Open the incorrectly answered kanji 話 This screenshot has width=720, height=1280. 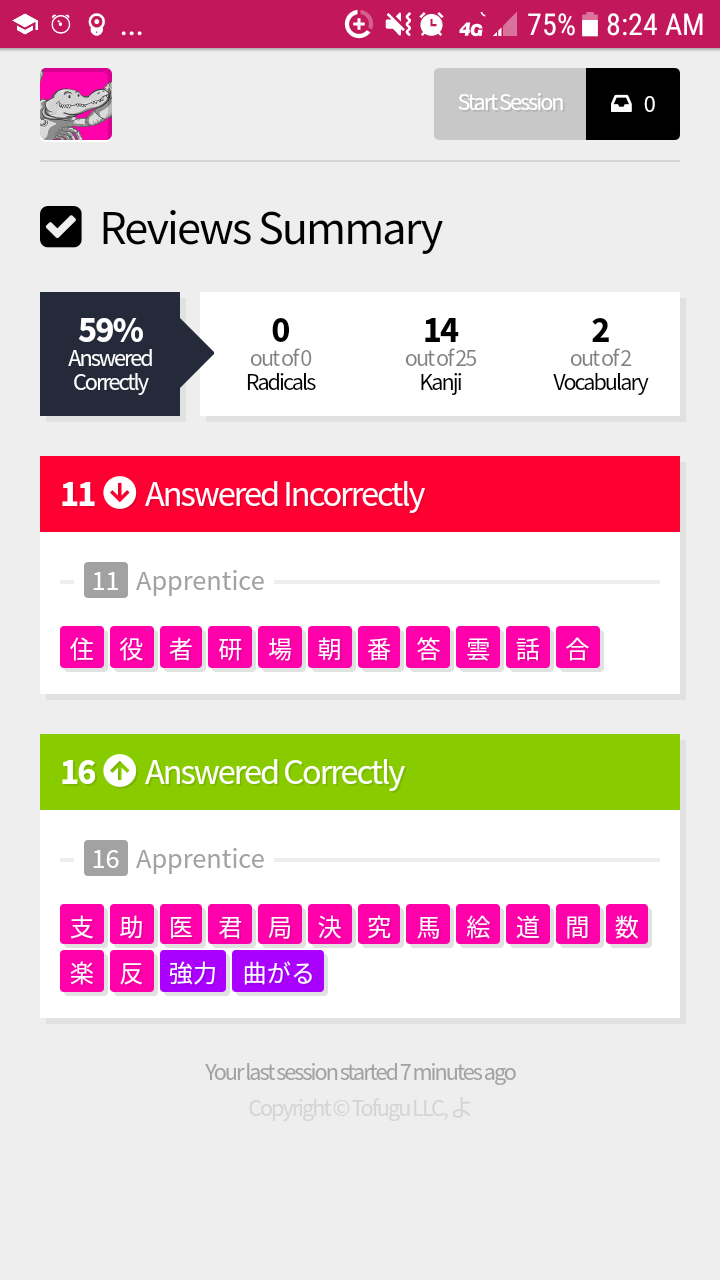pyautogui.click(x=528, y=648)
